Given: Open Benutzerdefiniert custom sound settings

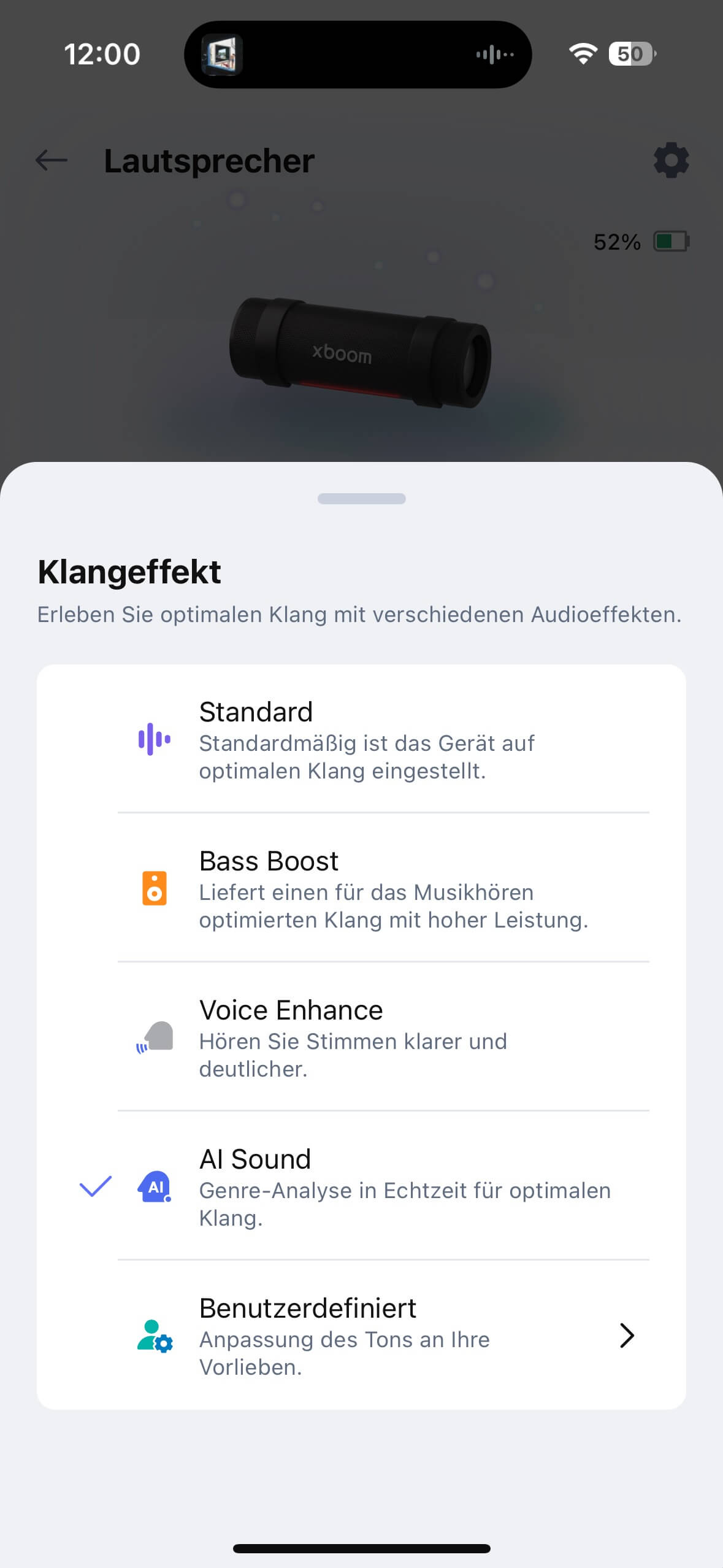Looking at the screenshot, I should click(362, 1335).
